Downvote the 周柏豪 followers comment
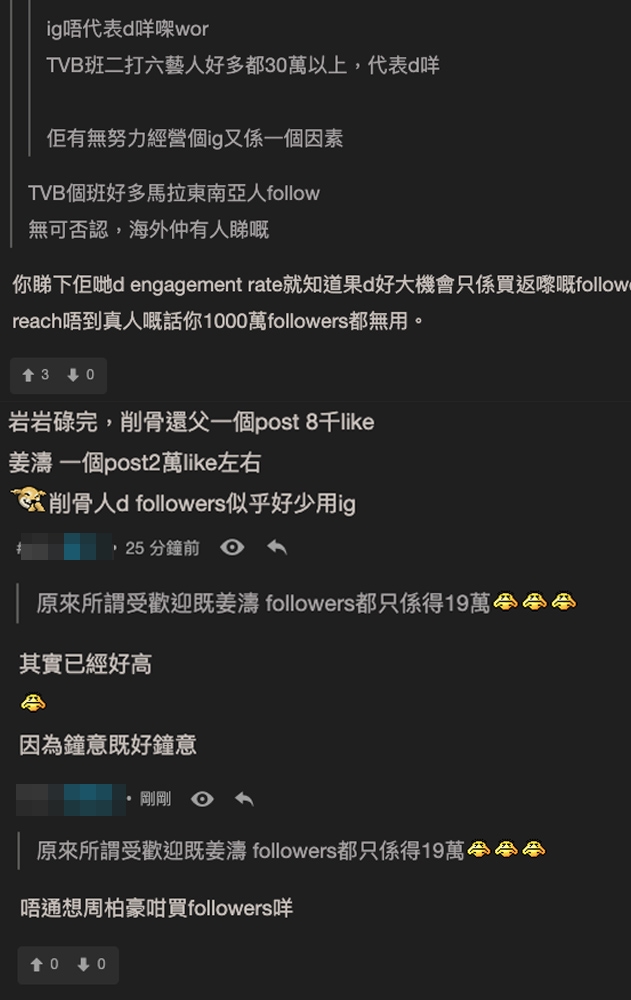631x1000 pixels. click(84, 964)
